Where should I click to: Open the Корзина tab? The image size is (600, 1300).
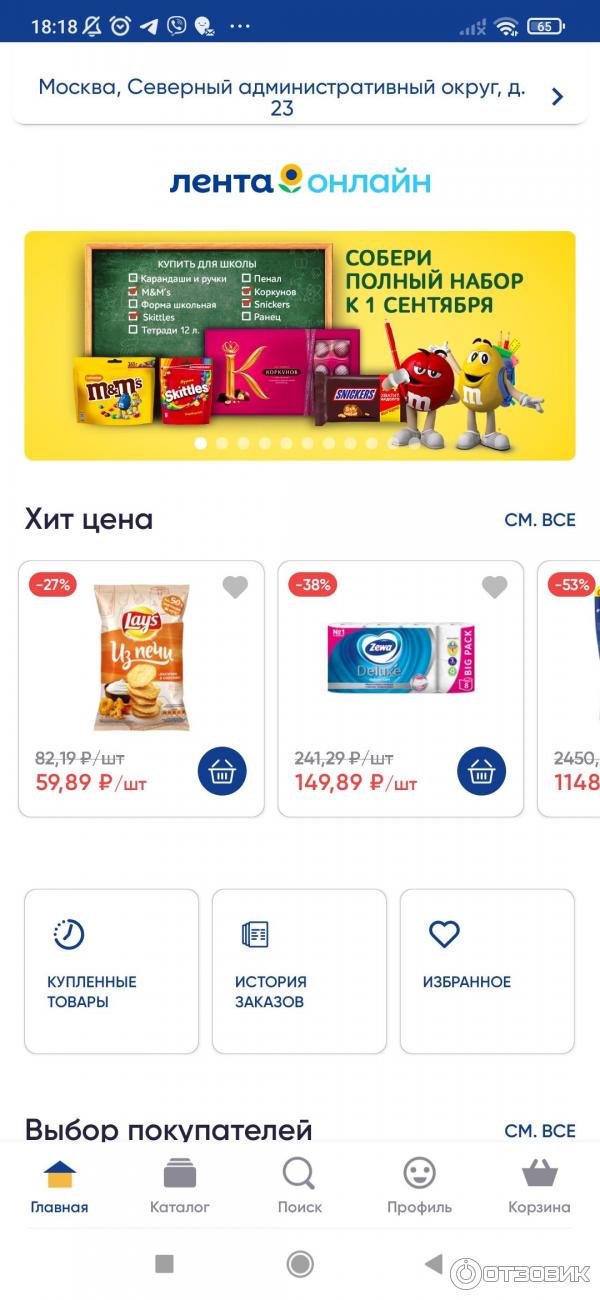(x=539, y=1186)
